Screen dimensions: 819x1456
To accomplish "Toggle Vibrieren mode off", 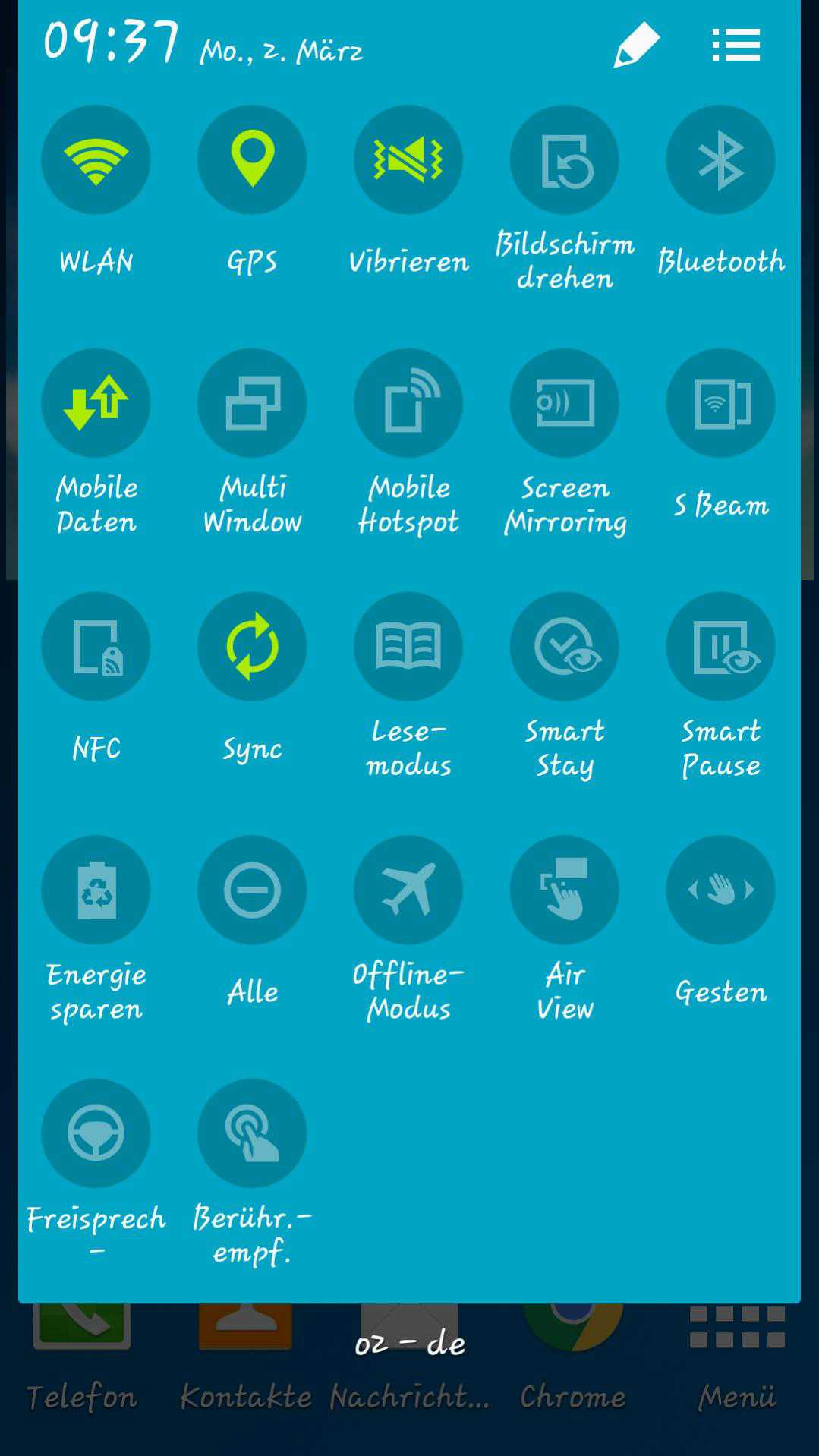I will (x=408, y=159).
